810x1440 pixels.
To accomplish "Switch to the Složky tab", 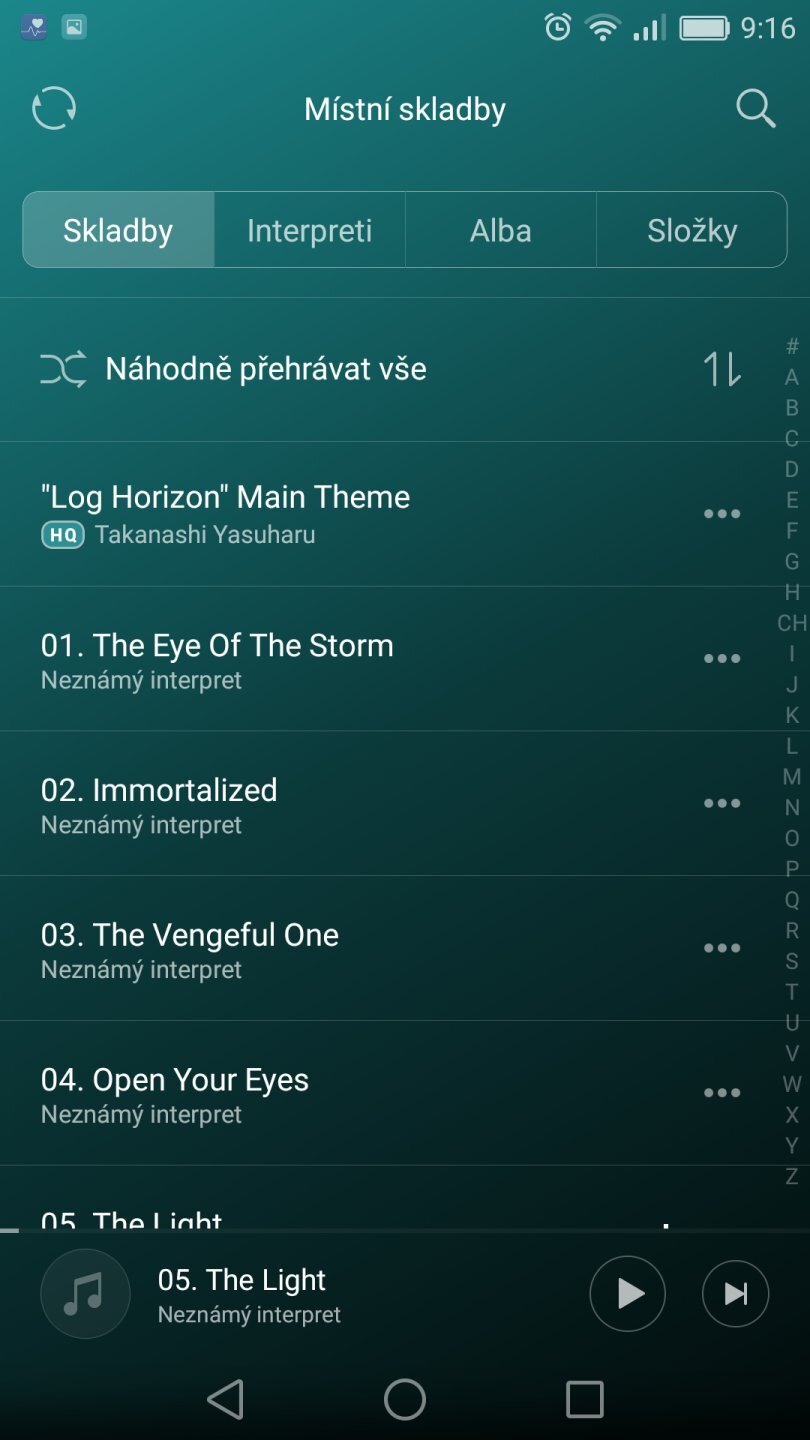I will pos(692,231).
